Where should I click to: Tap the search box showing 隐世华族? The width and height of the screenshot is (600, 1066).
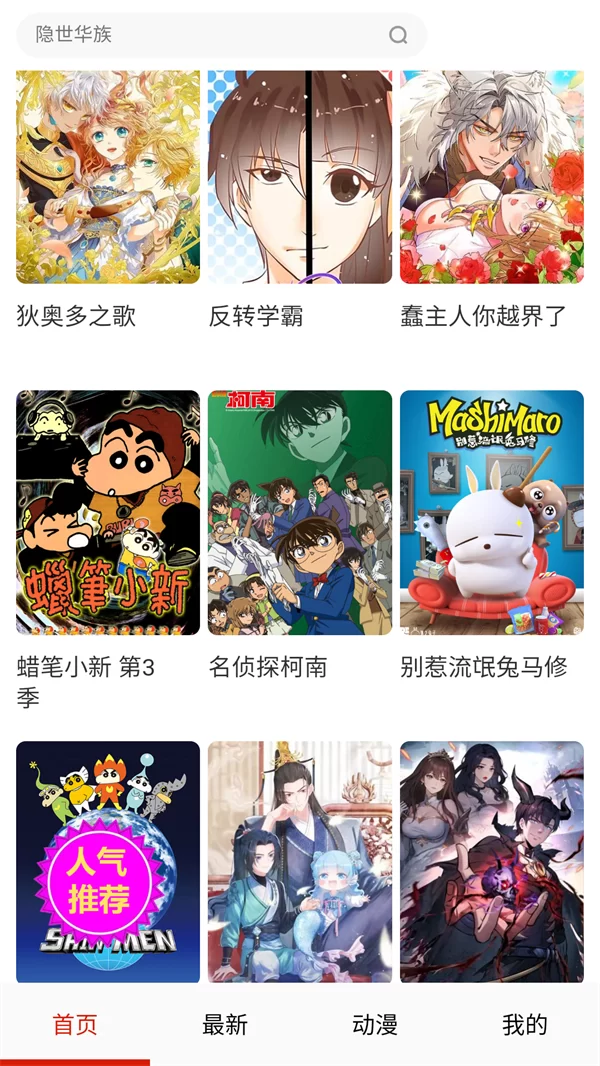point(200,35)
